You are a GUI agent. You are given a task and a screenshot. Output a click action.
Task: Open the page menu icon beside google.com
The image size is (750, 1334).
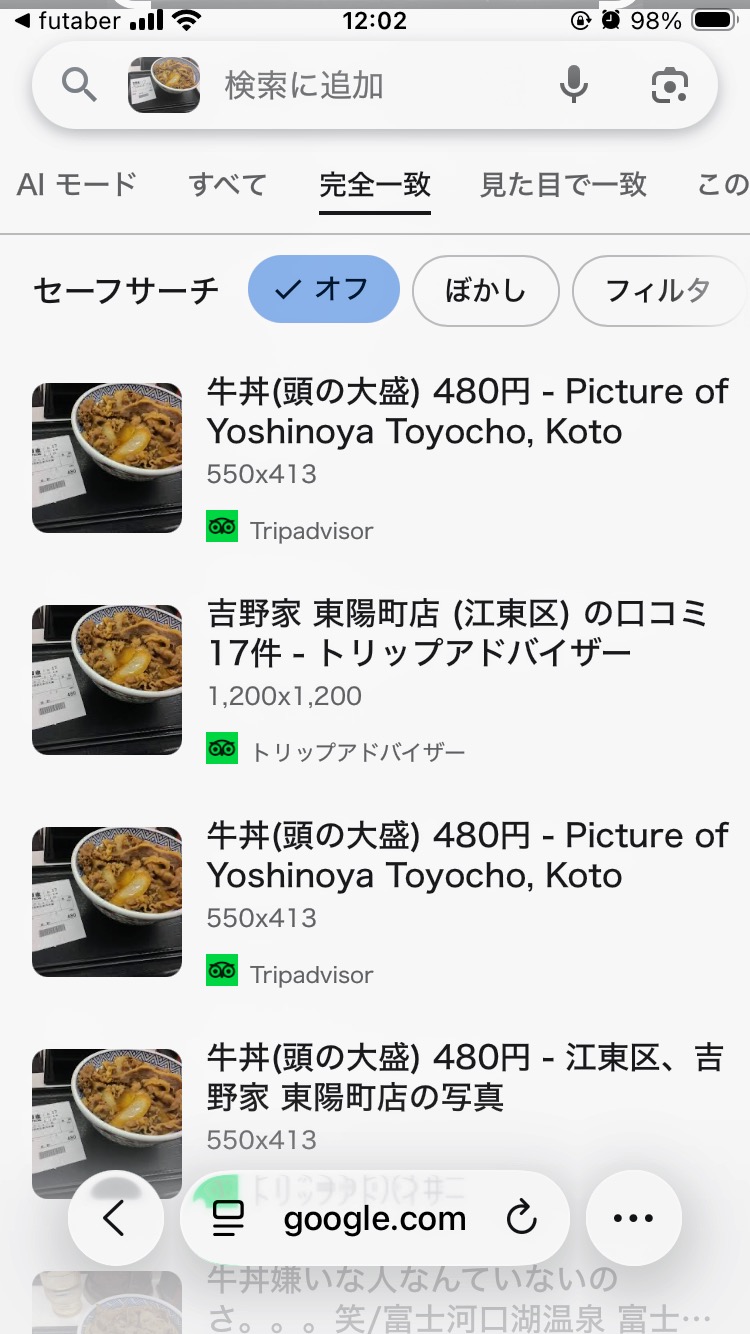[x=229, y=1218]
